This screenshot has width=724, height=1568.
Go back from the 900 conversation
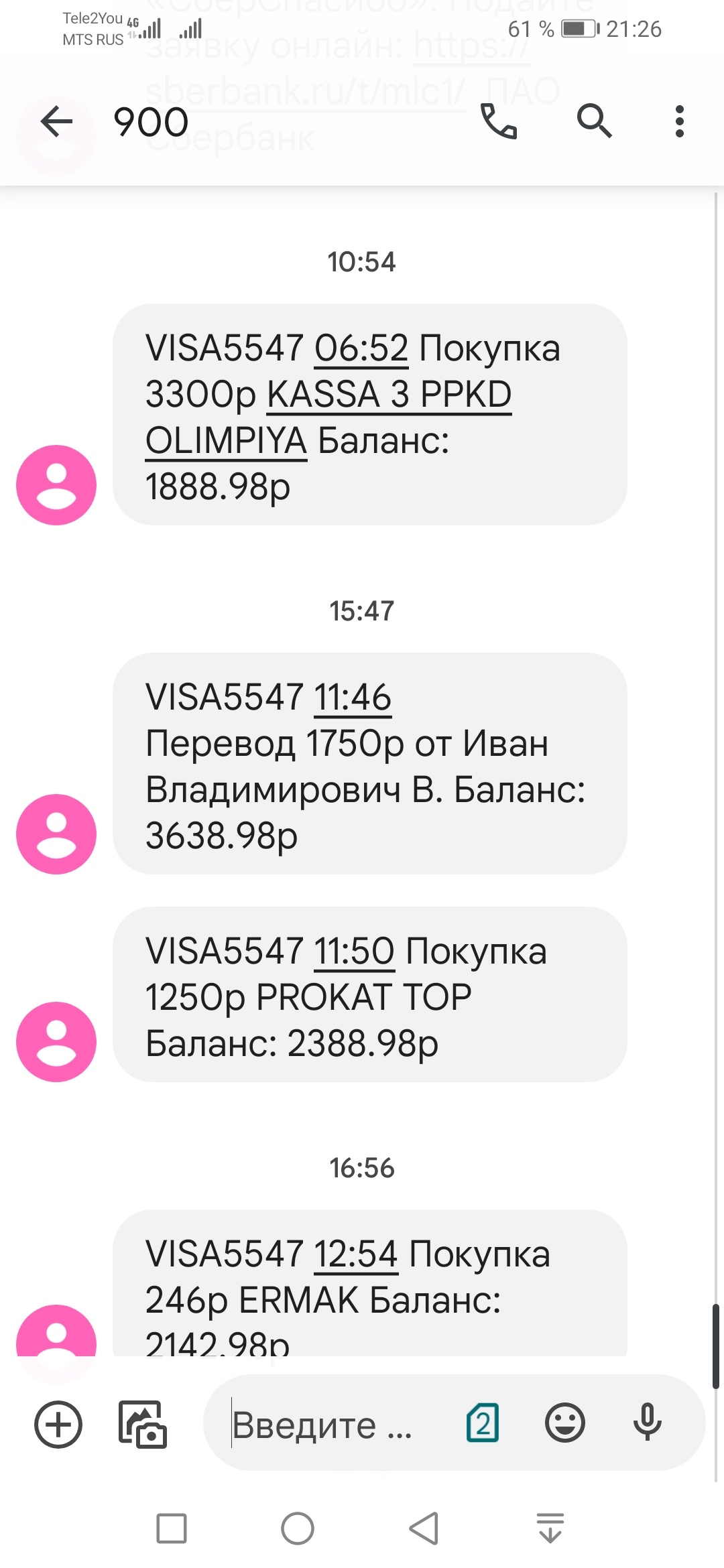(56, 122)
